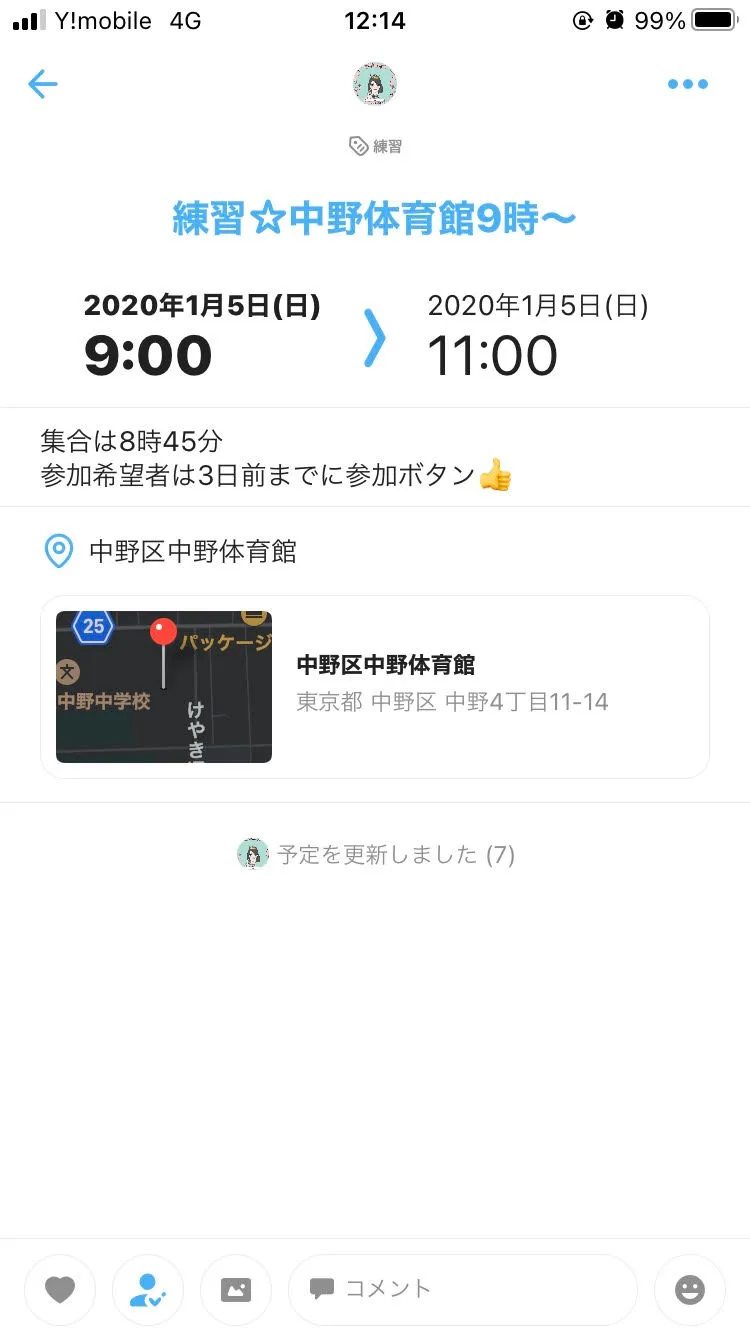750x1334 pixels.
Task: View the 予定を更新しました (7) update history
Action: pos(376,854)
